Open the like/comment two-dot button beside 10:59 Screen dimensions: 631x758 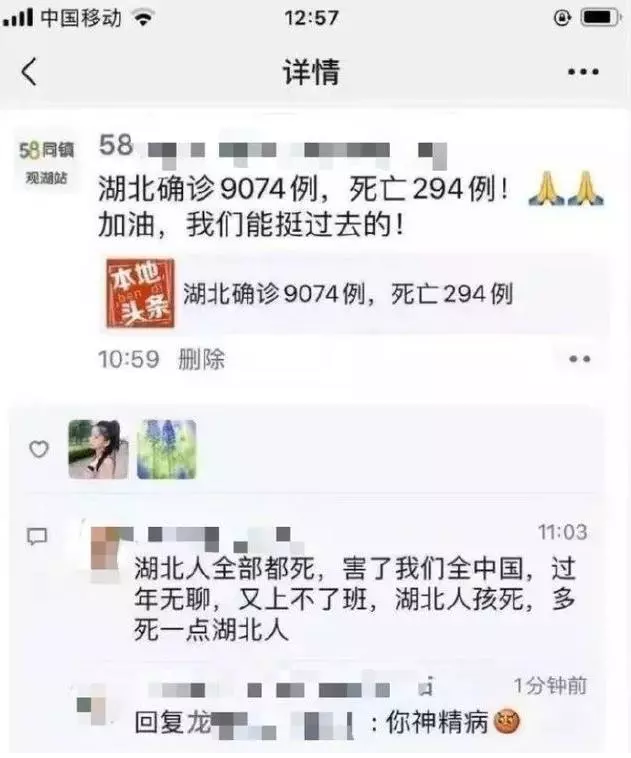click(579, 359)
